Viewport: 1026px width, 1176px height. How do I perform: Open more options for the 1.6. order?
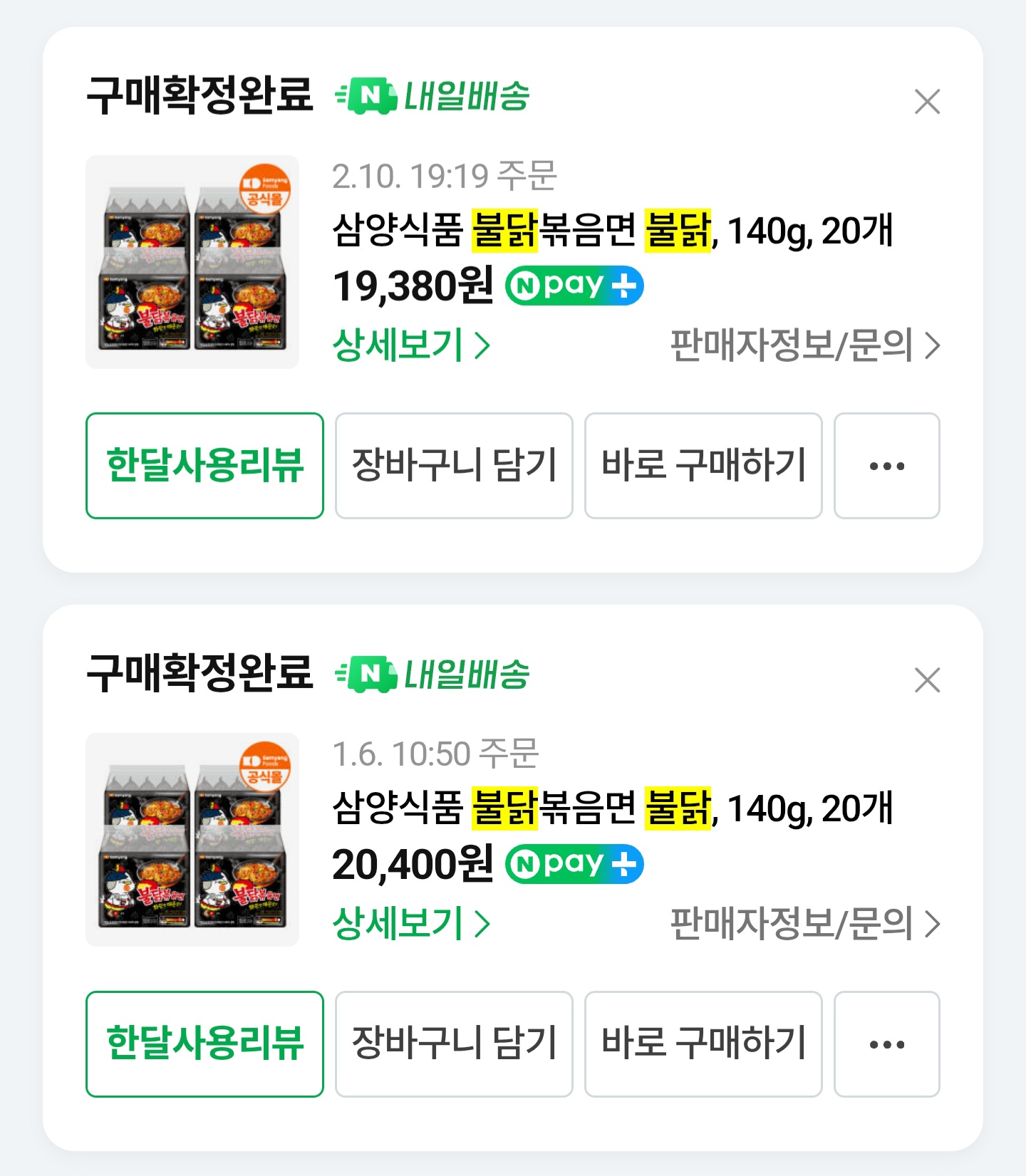[x=886, y=1044]
